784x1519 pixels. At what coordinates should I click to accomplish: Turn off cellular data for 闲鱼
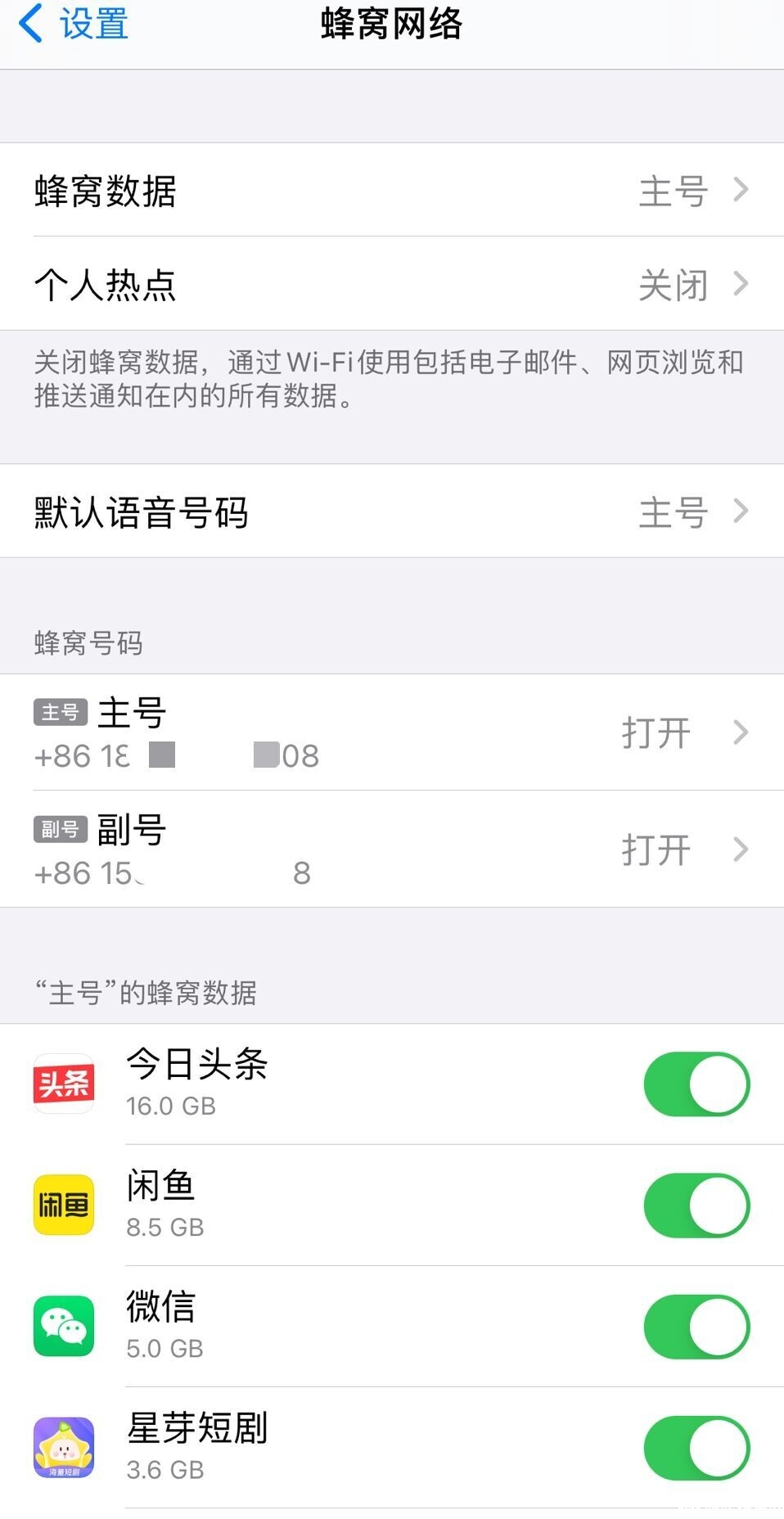(696, 1206)
